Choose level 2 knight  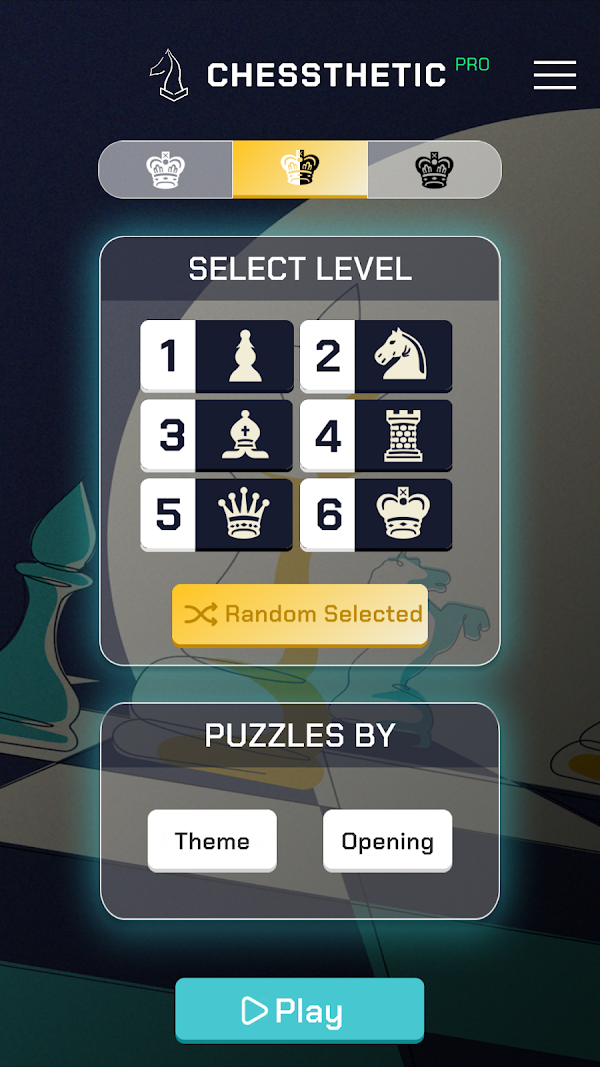(377, 356)
